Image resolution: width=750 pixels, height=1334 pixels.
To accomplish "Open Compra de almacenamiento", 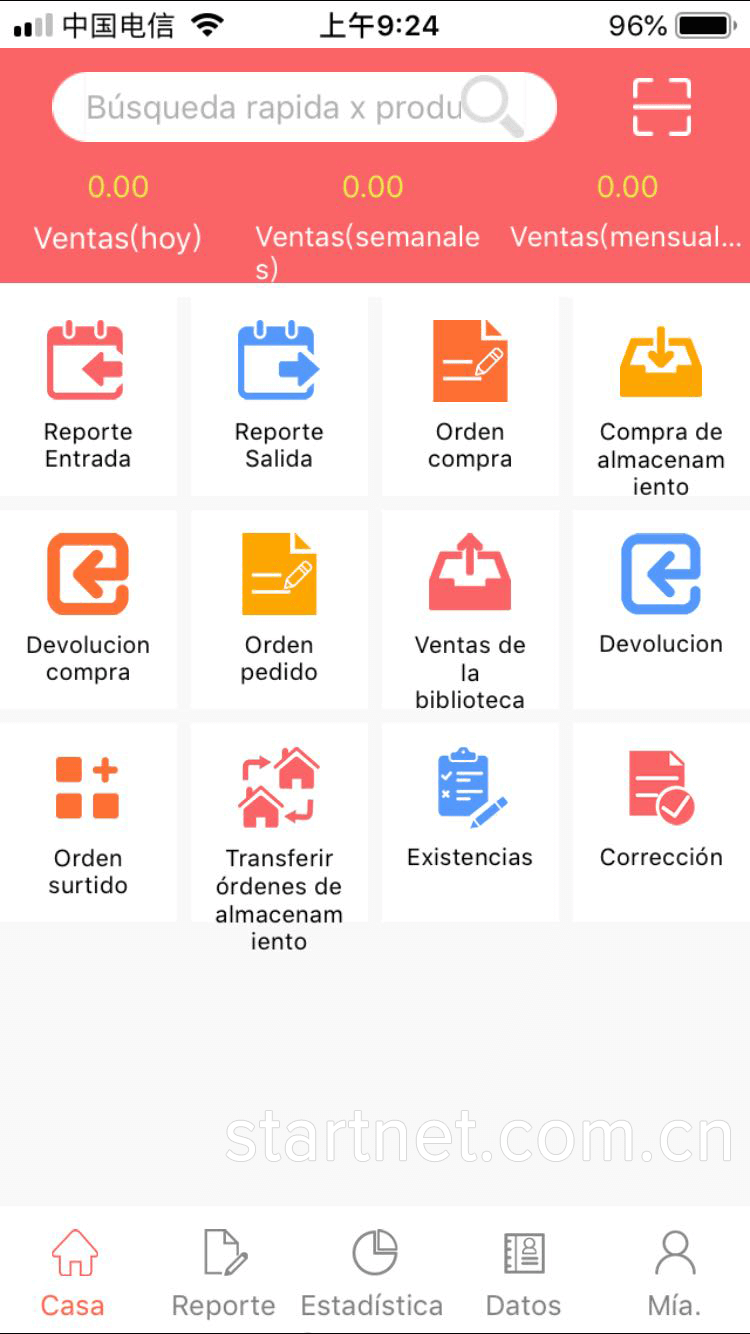I will (661, 396).
